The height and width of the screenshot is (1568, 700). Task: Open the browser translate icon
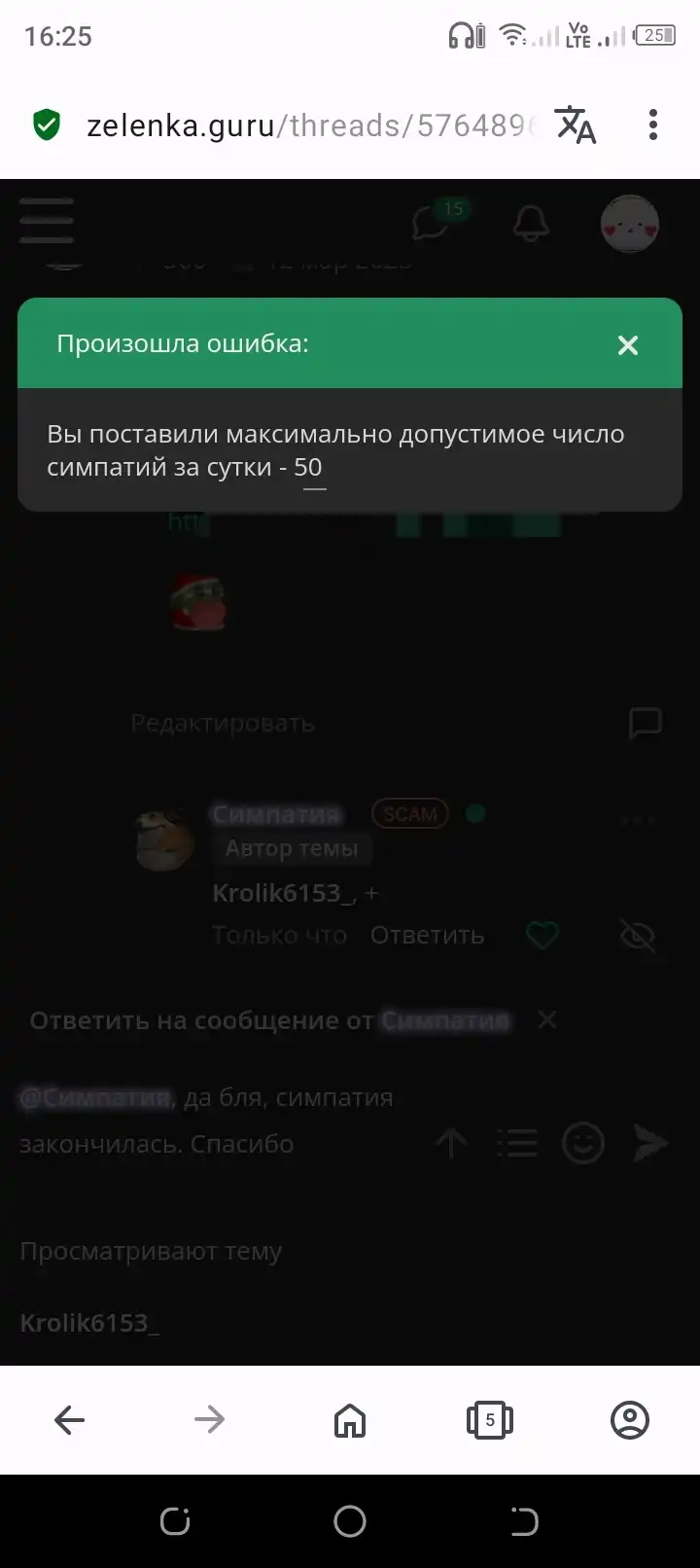click(576, 125)
